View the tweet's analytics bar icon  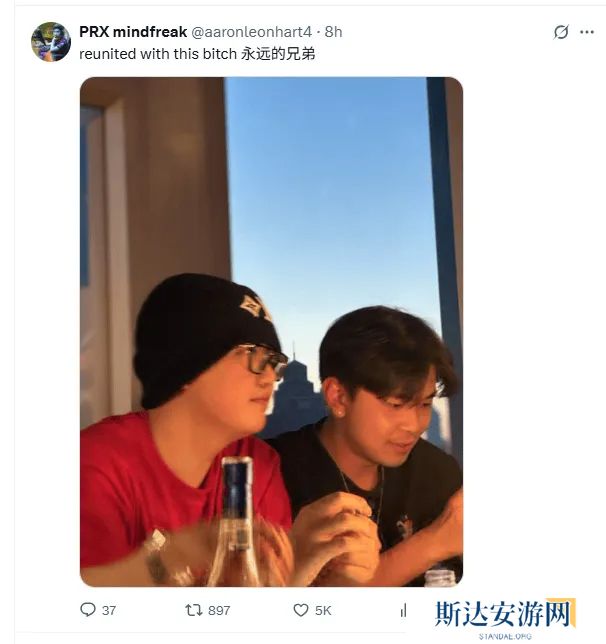[x=404, y=610]
